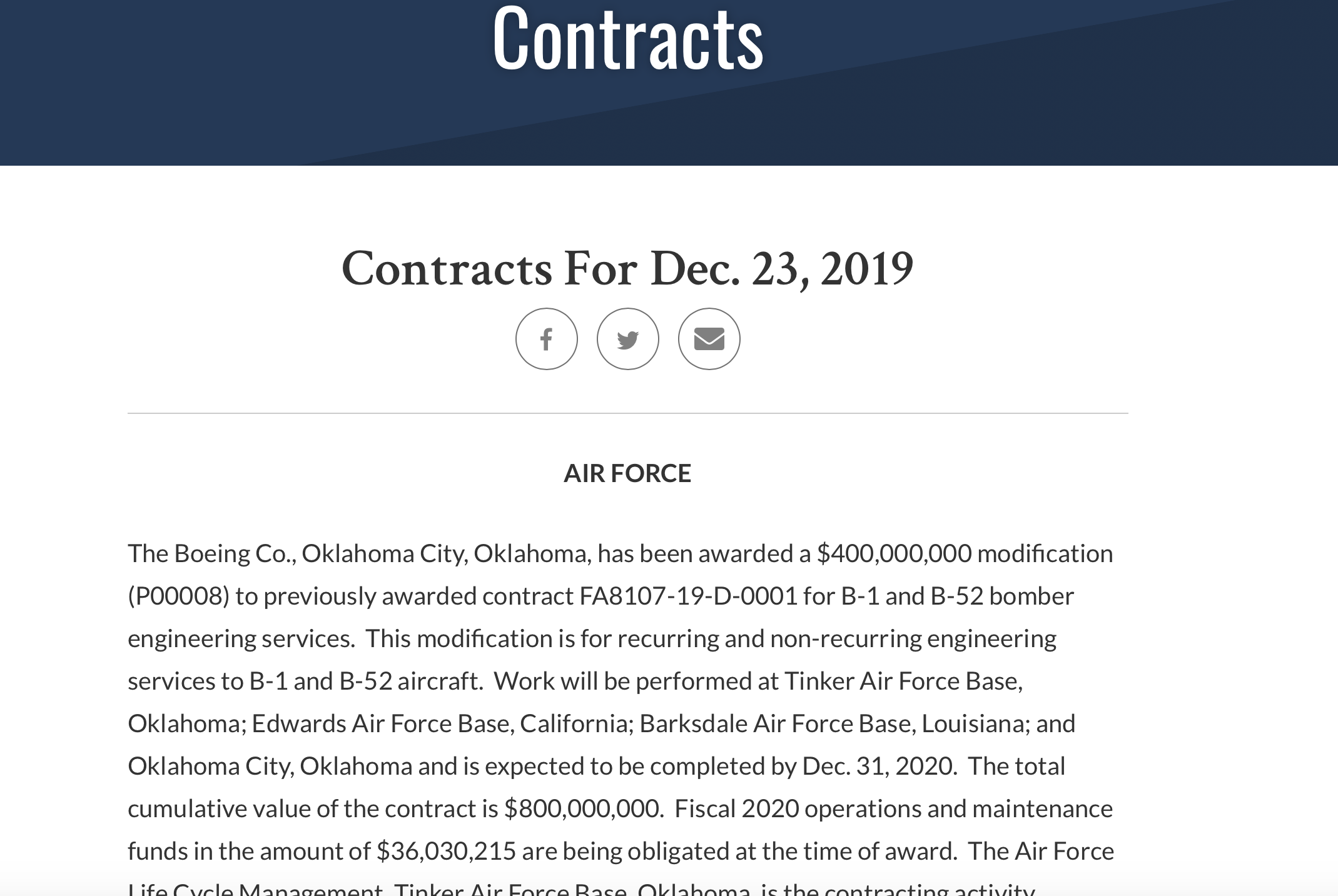1338x896 pixels.
Task: Email this contracts page
Action: pos(709,339)
